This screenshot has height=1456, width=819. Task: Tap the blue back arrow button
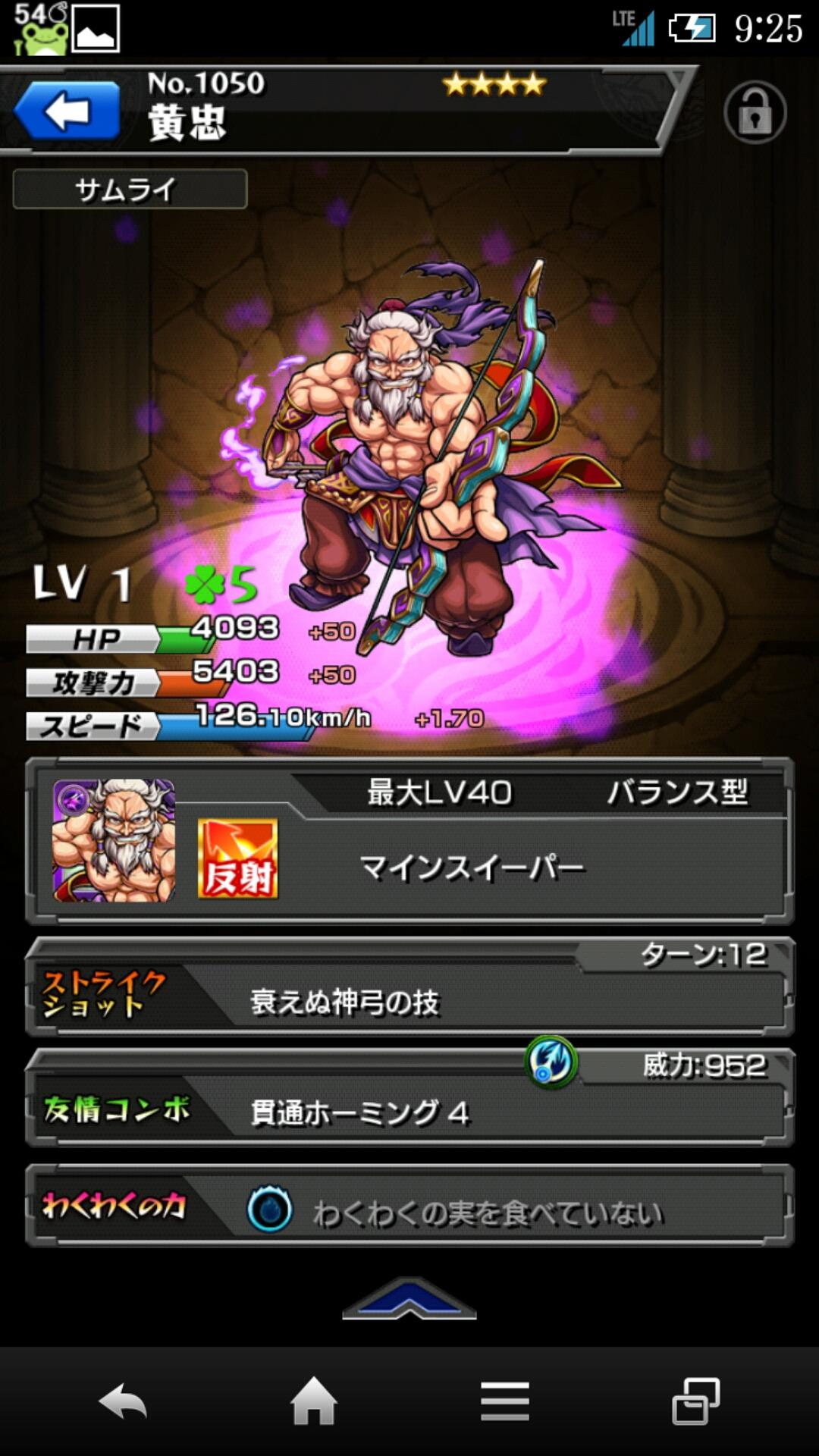tap(67, 112)
